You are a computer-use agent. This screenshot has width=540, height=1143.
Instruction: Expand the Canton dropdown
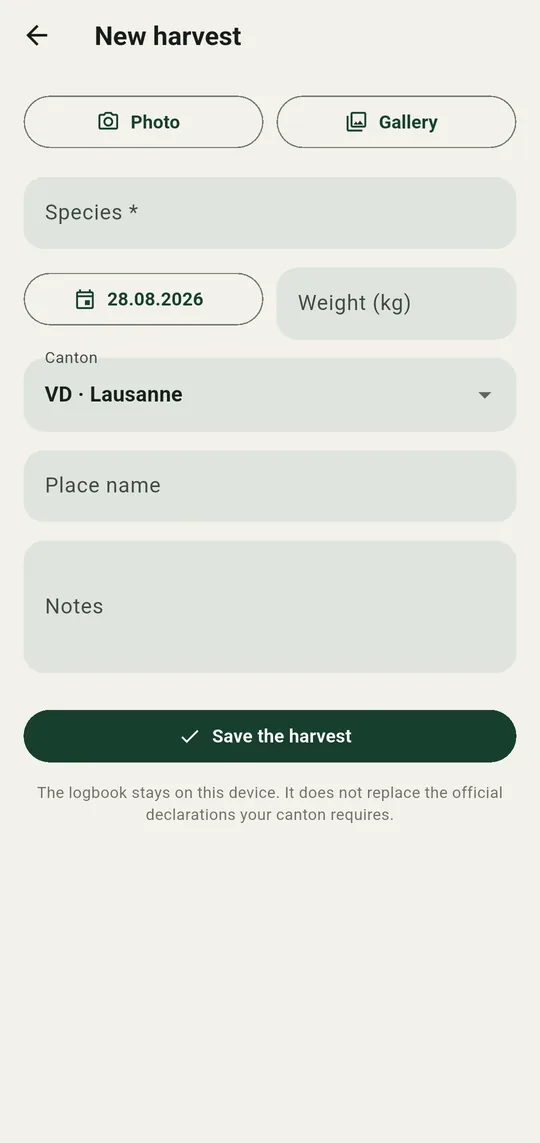pyautogui.click(x=270, y=394)
